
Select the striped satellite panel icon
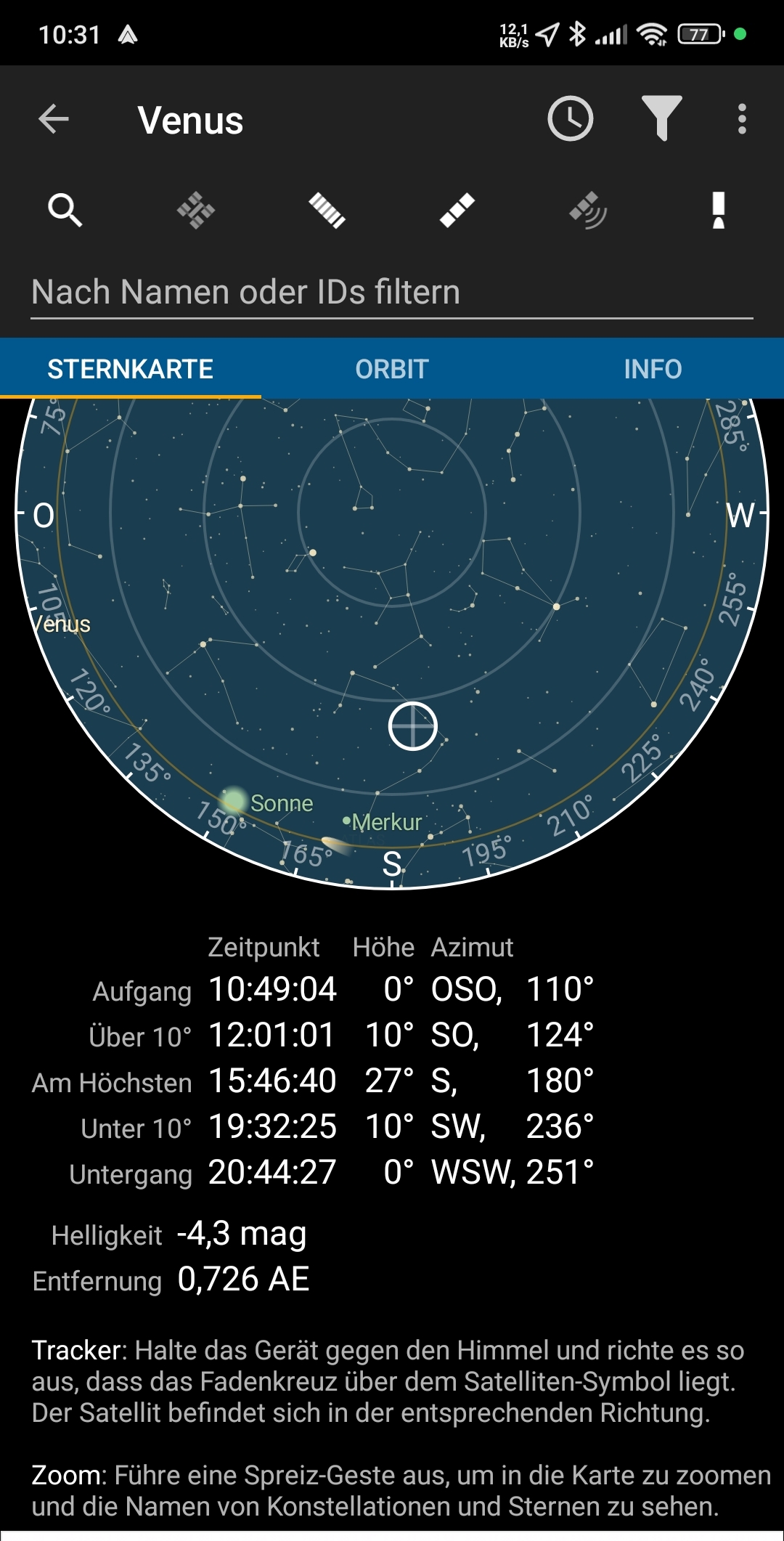click(x=327, y=211)
